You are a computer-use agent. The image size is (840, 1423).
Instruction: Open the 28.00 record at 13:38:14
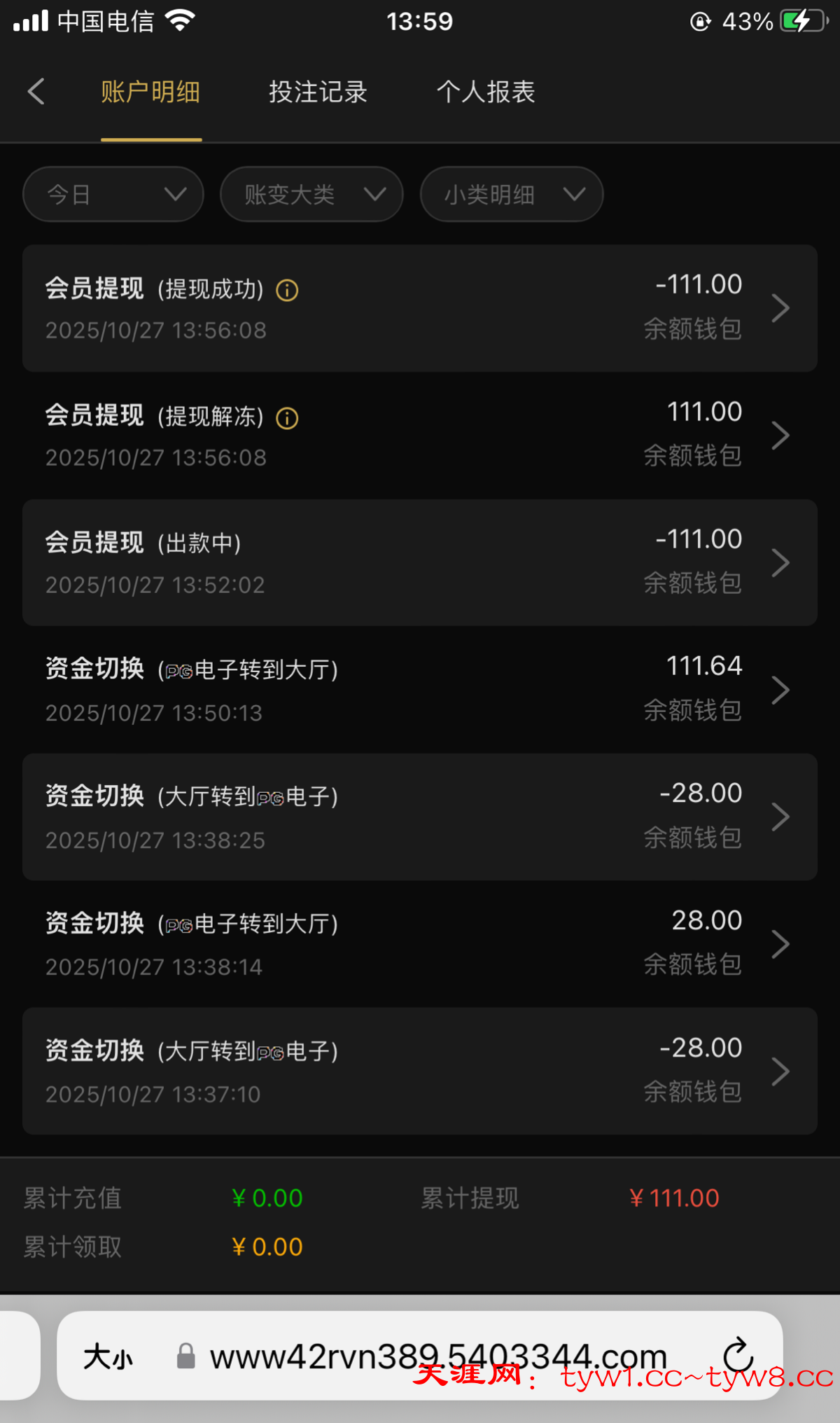(420, 944)
